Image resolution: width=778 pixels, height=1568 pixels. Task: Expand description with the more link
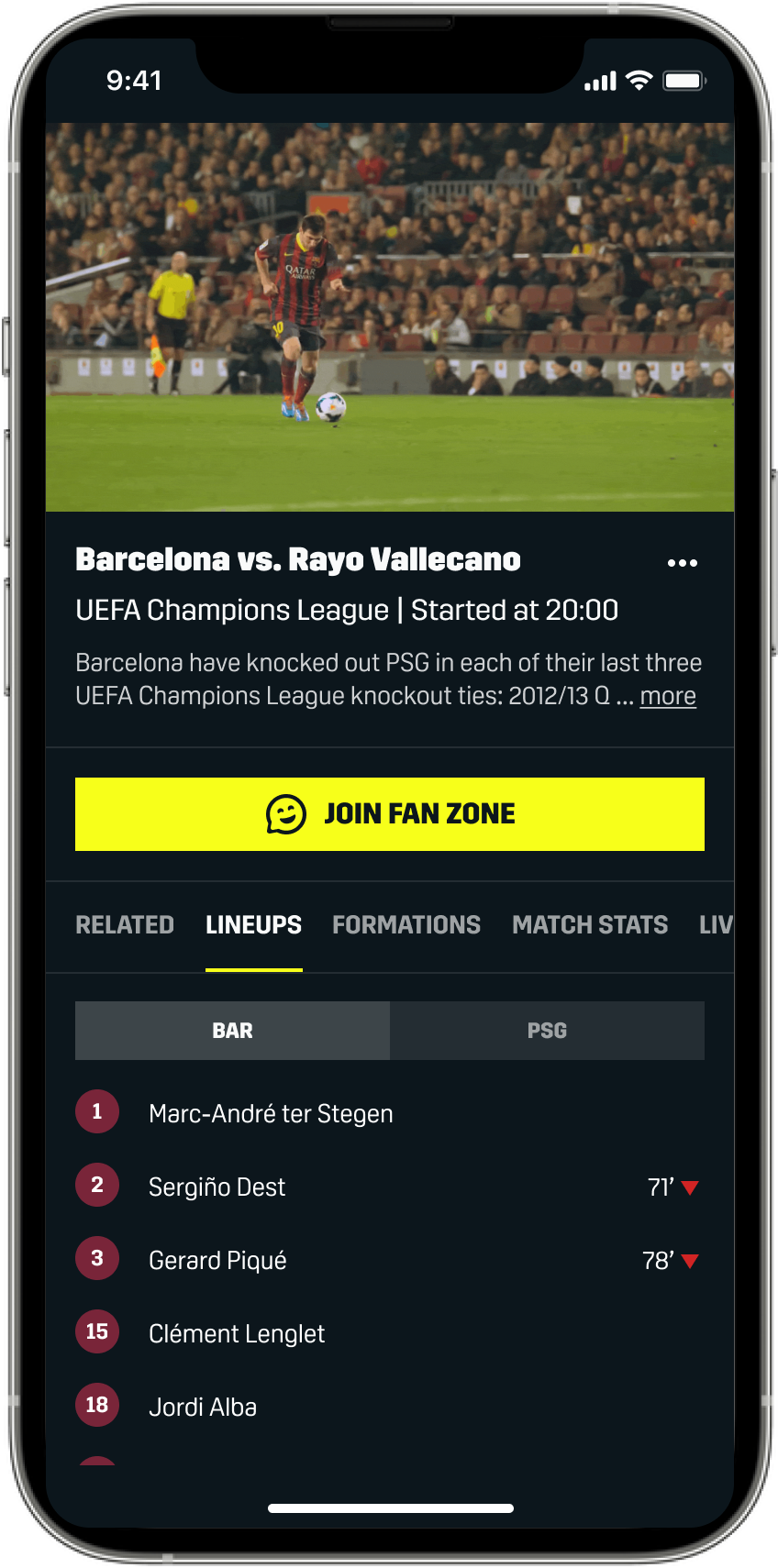667,696
